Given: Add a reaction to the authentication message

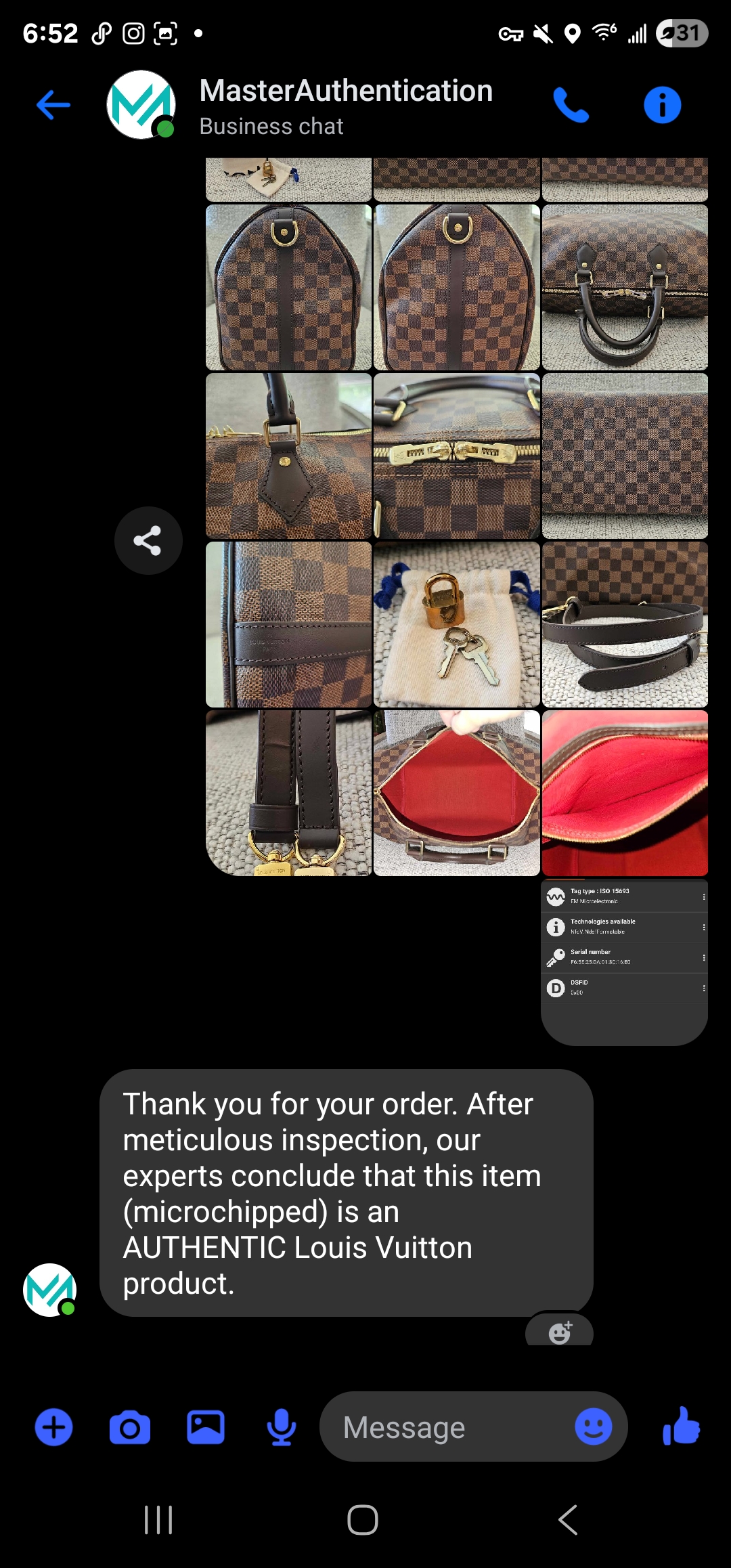Looking at the screenshot, I should 560,1331.
